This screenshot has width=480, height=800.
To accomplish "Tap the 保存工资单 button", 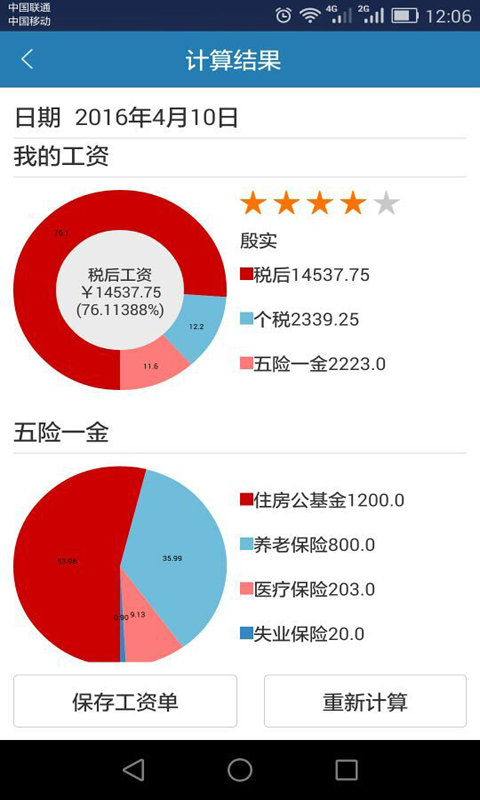I will click(x=125, y=701).
